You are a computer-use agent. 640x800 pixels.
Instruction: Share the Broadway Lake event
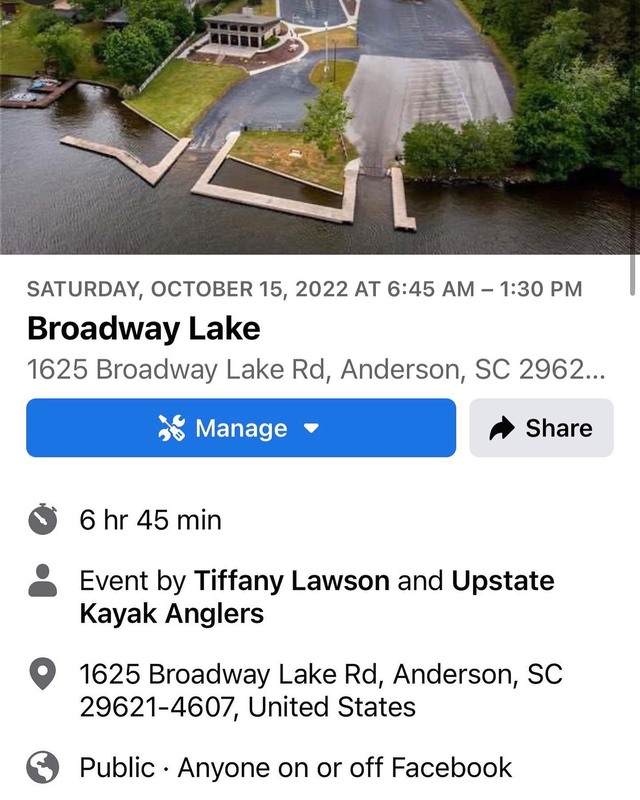click(x=541, y=428)
